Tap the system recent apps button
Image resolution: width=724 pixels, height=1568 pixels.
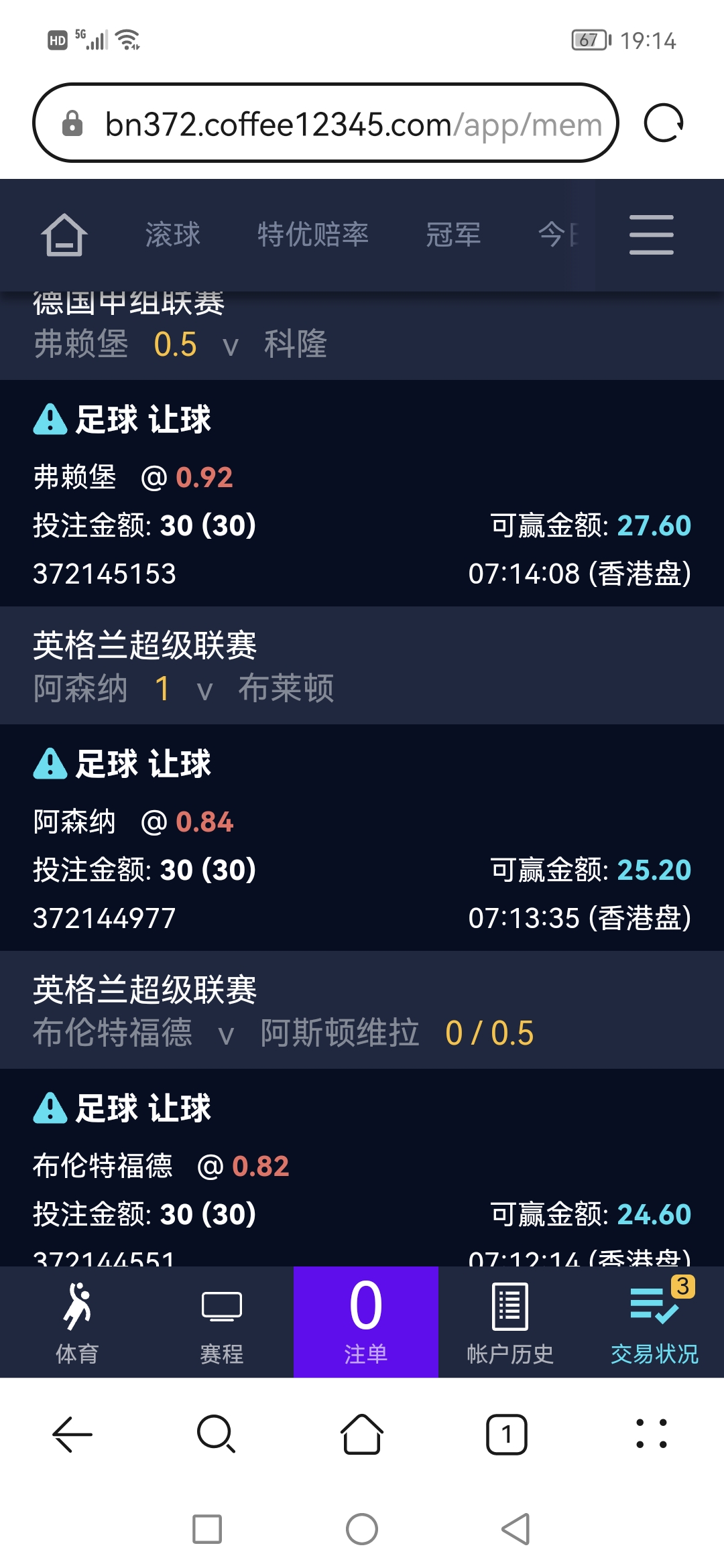click(x=207, y=1529)
